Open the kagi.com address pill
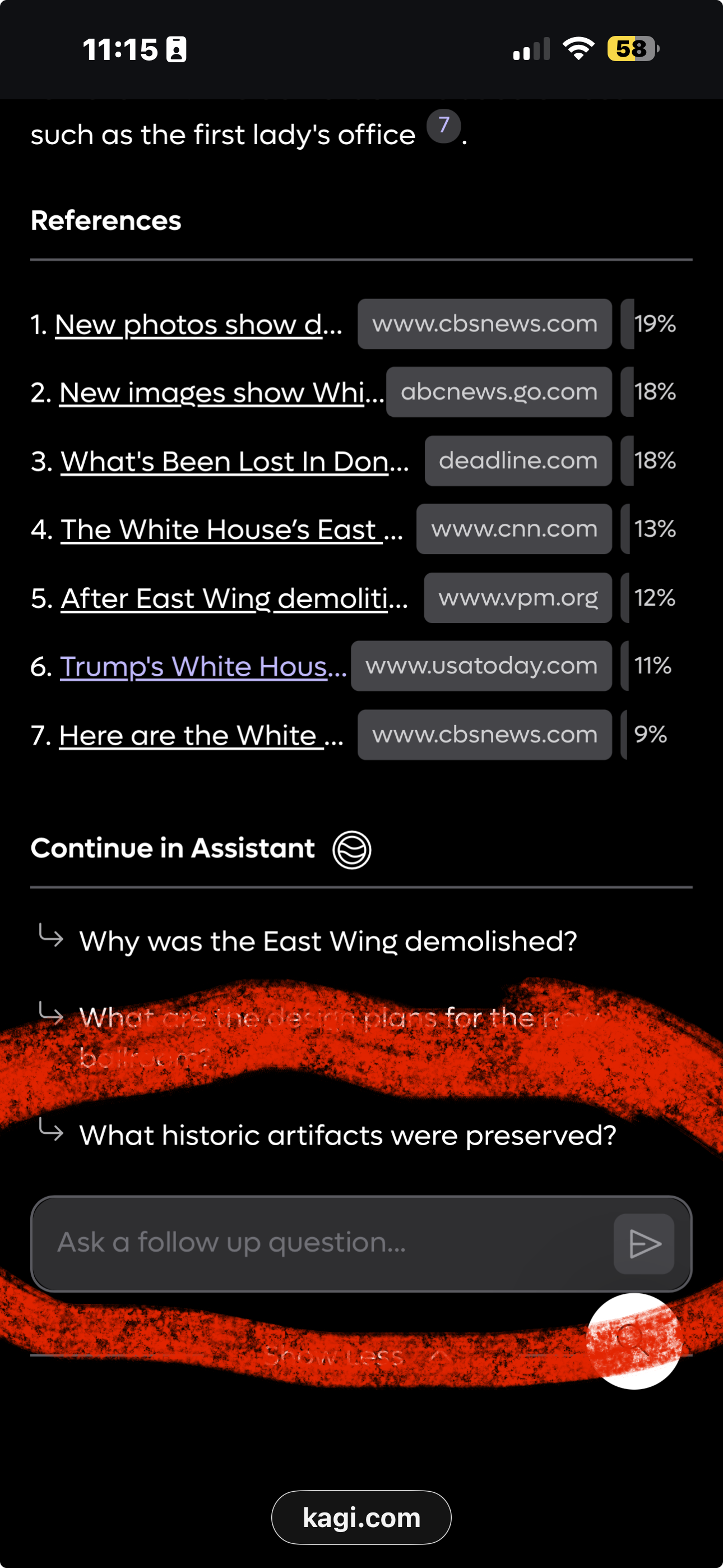Image resolution: width=723 pixels, height=1568 pixels. [x=361, y=1518]
